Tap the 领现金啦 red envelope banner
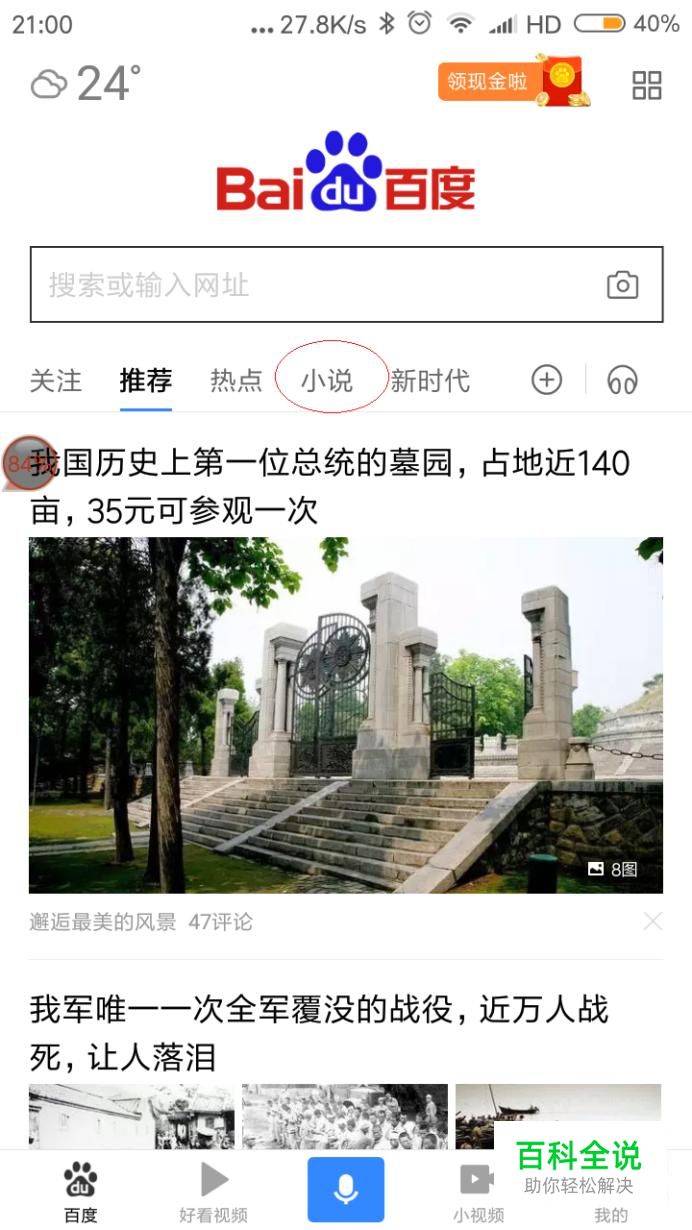This screenshot has height=1230, width=692. 510,82
